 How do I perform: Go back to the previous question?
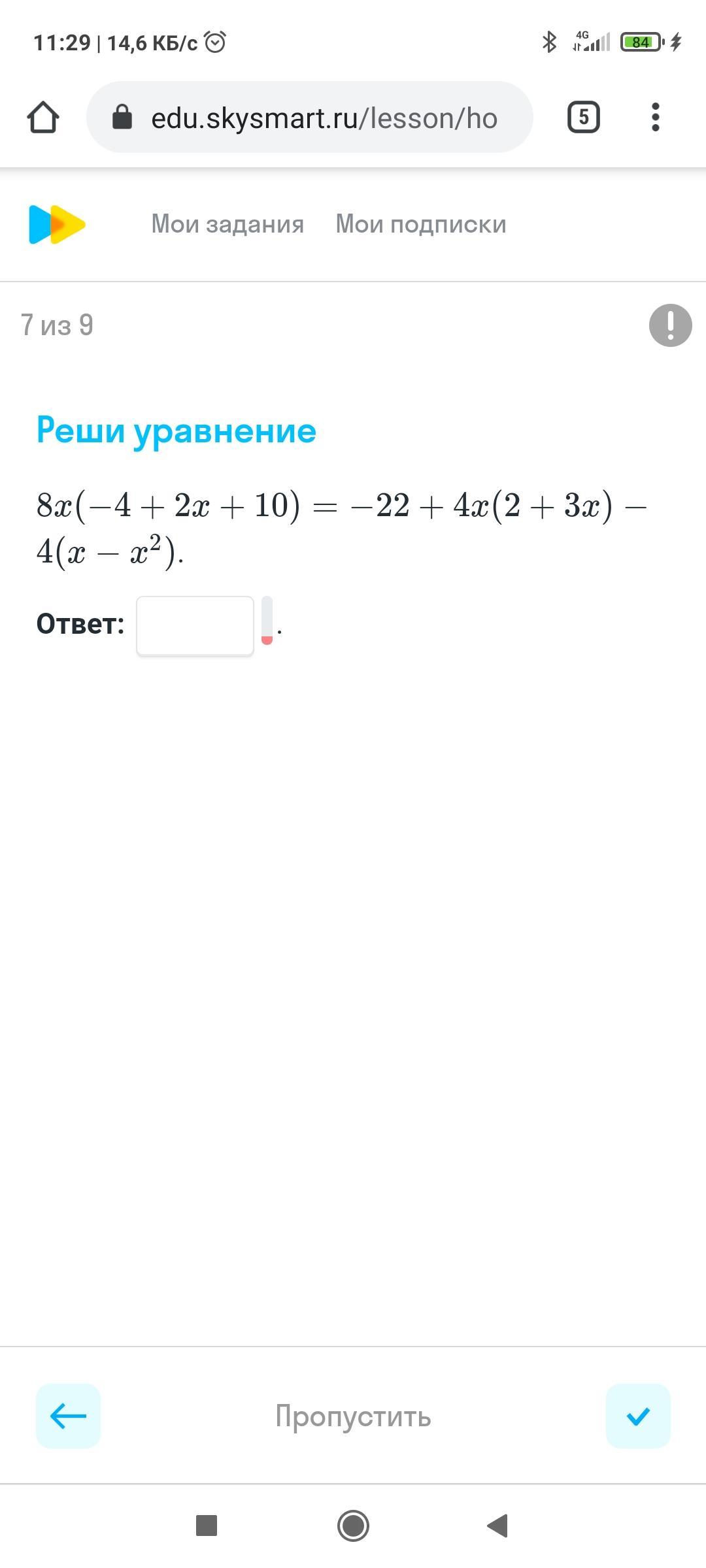(x=68, y=1416)
